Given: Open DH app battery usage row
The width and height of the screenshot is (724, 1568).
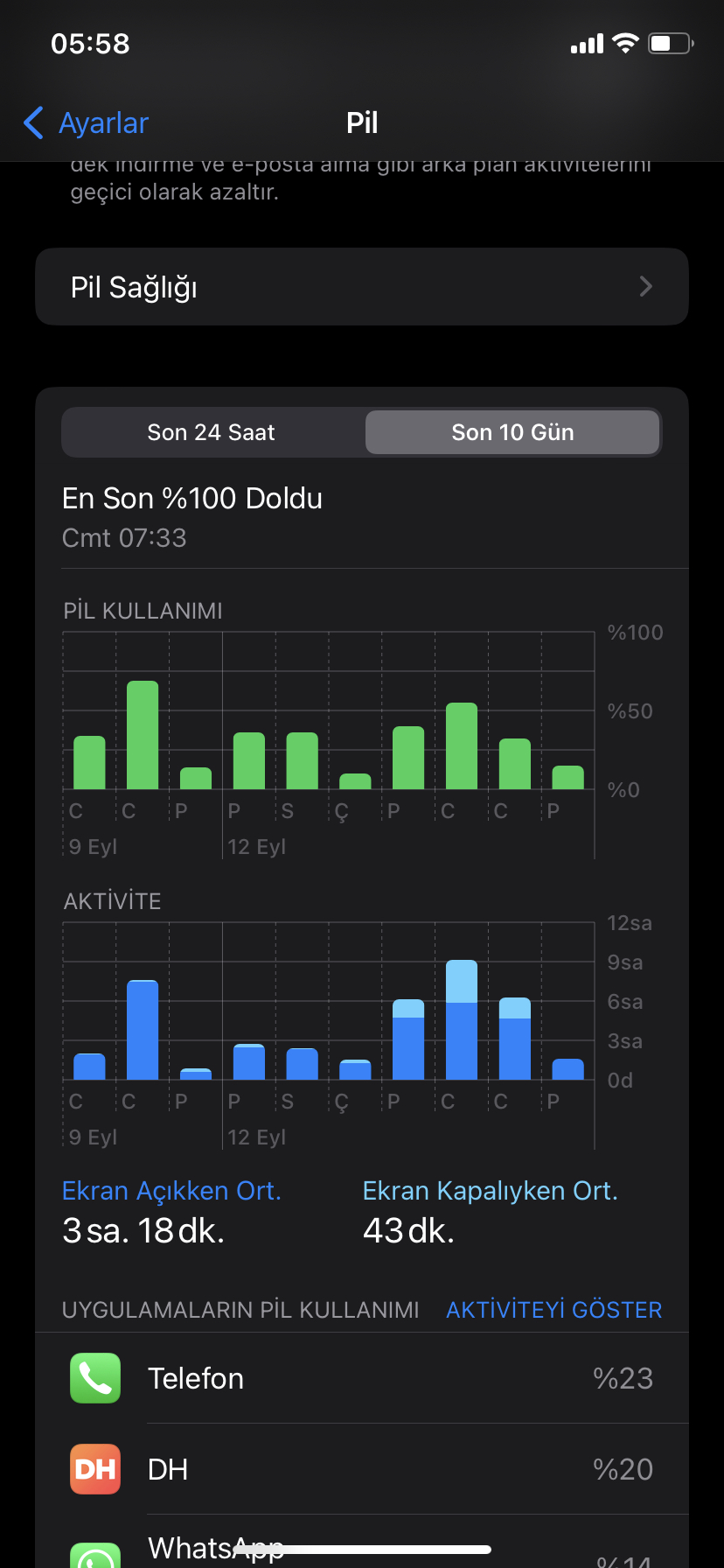Looking at the screenshot, I should point(362,1469).
